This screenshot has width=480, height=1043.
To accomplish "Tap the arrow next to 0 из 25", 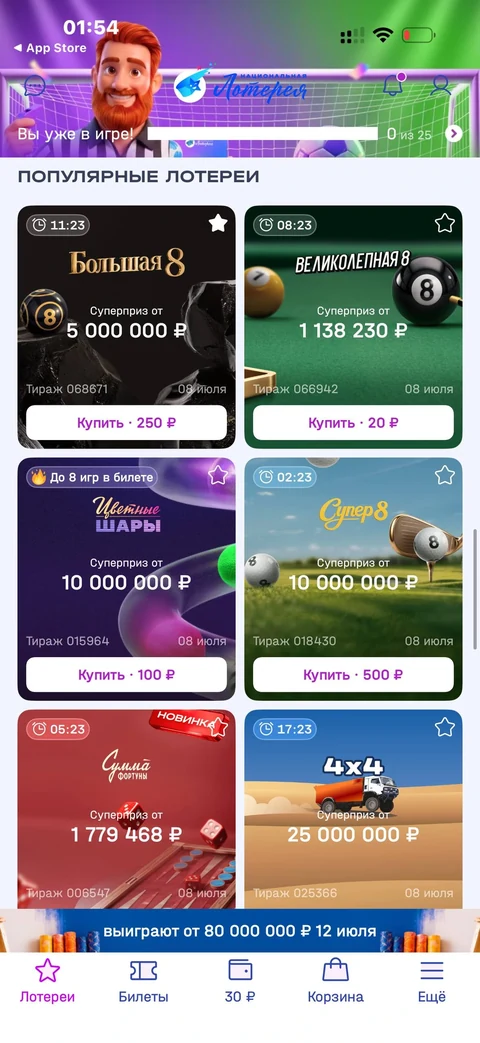I will point(453,134).
